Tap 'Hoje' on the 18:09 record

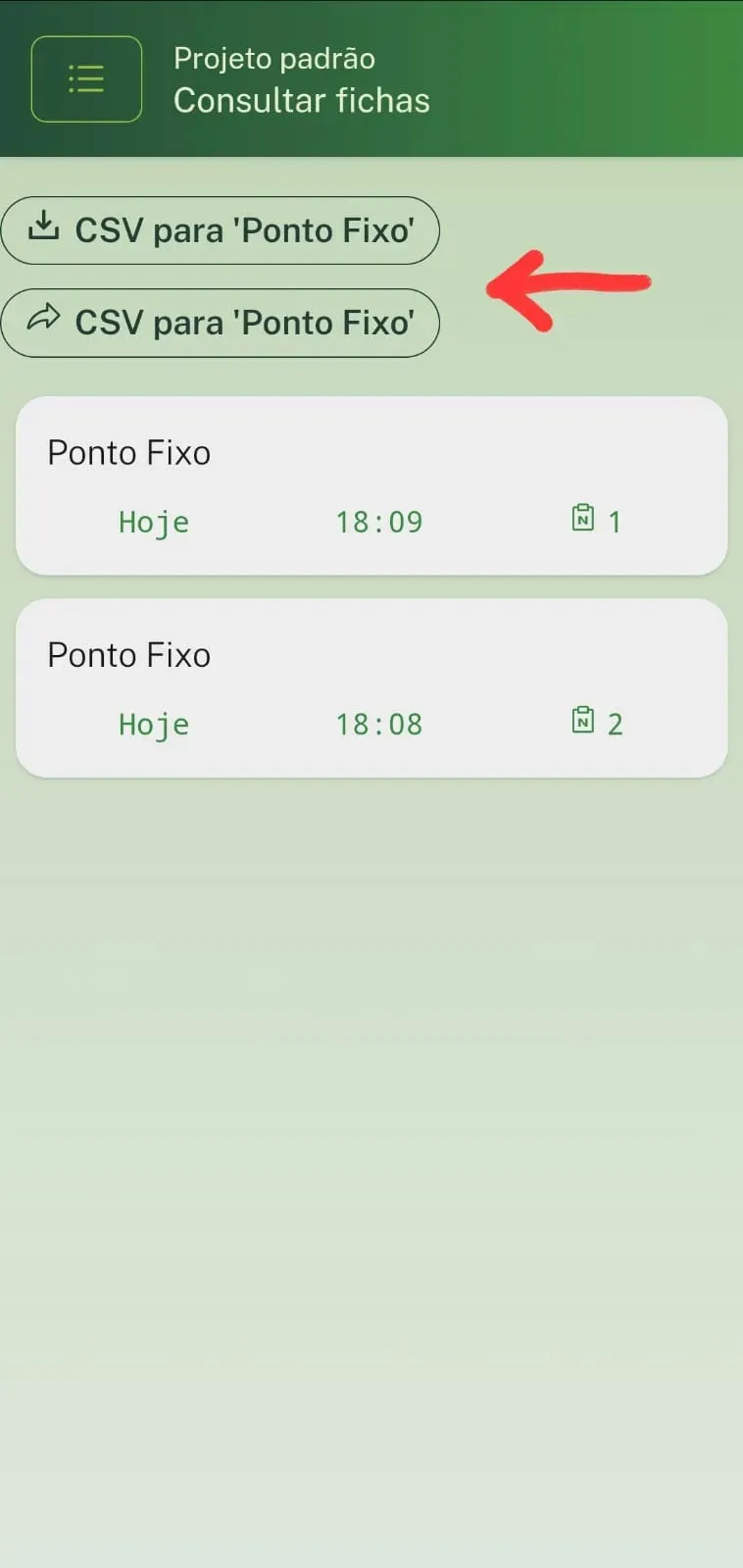tap(153, 522)
